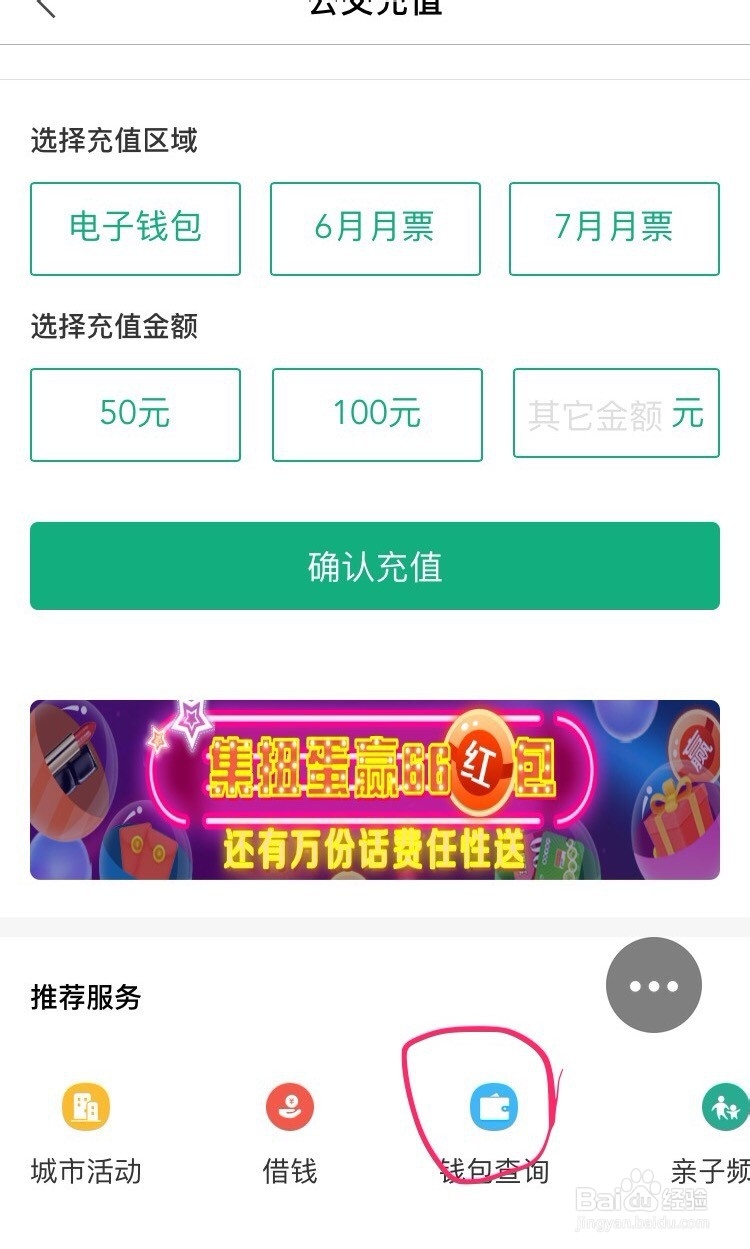Tap the 借钱 text label
This screenshot has width=750, height=1249.
click(289, 1172)
